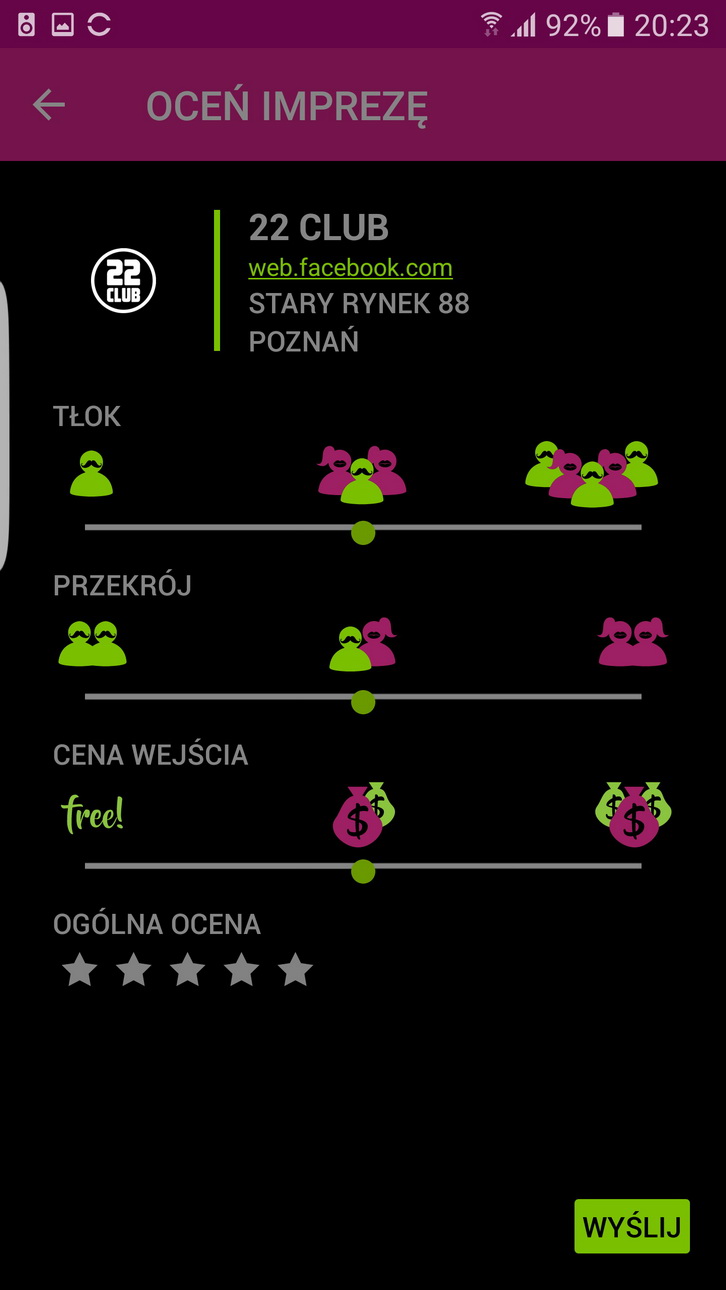Select the third star in OGÓLNA OCENA

tap(188, 969)
